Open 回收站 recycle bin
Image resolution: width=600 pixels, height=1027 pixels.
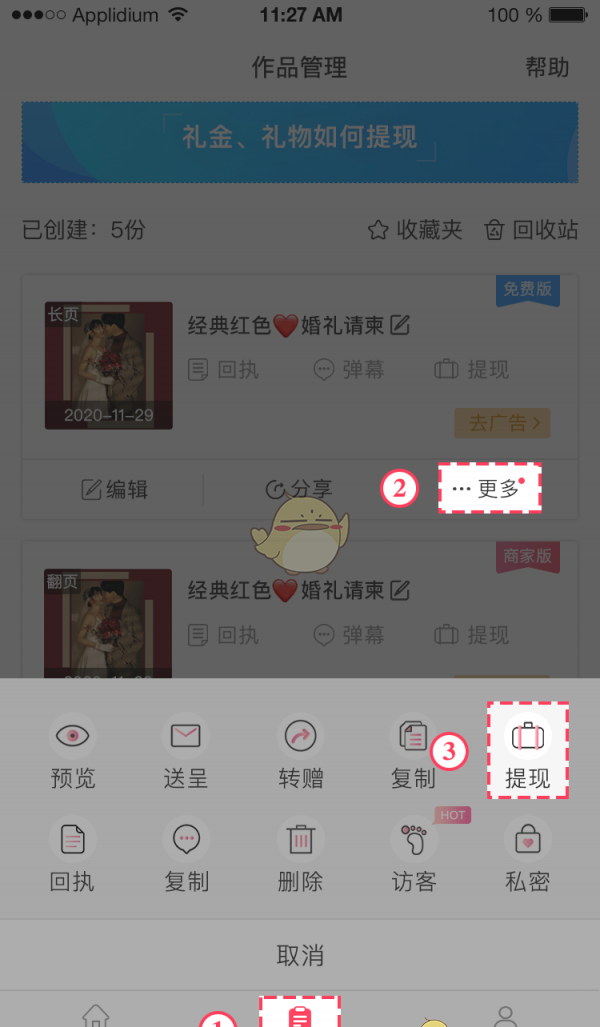pos(531,230)
